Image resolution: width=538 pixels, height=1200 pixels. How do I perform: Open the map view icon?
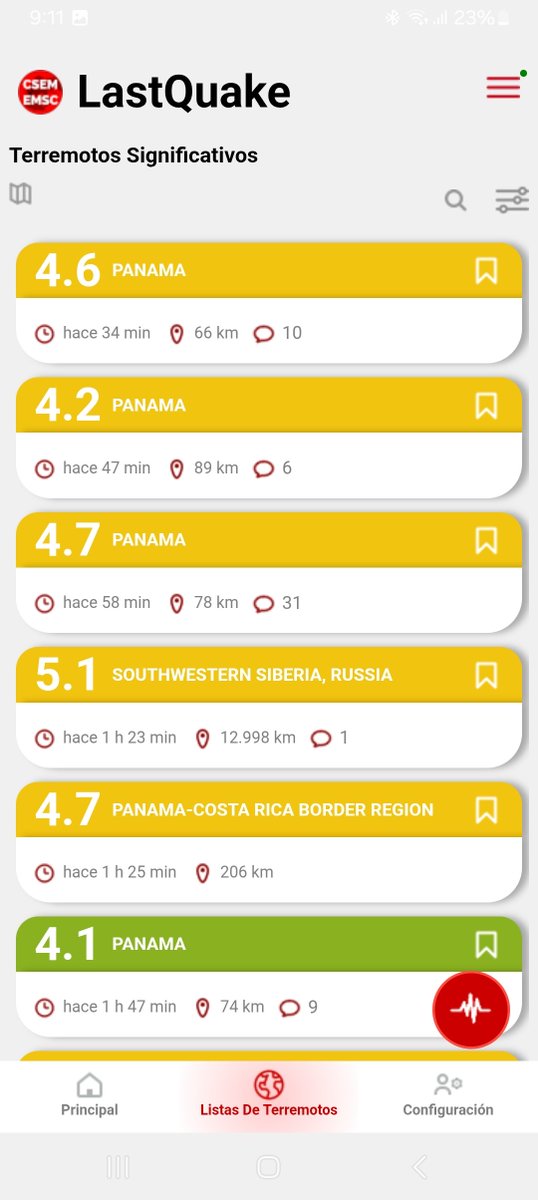(x=20, y=194)
